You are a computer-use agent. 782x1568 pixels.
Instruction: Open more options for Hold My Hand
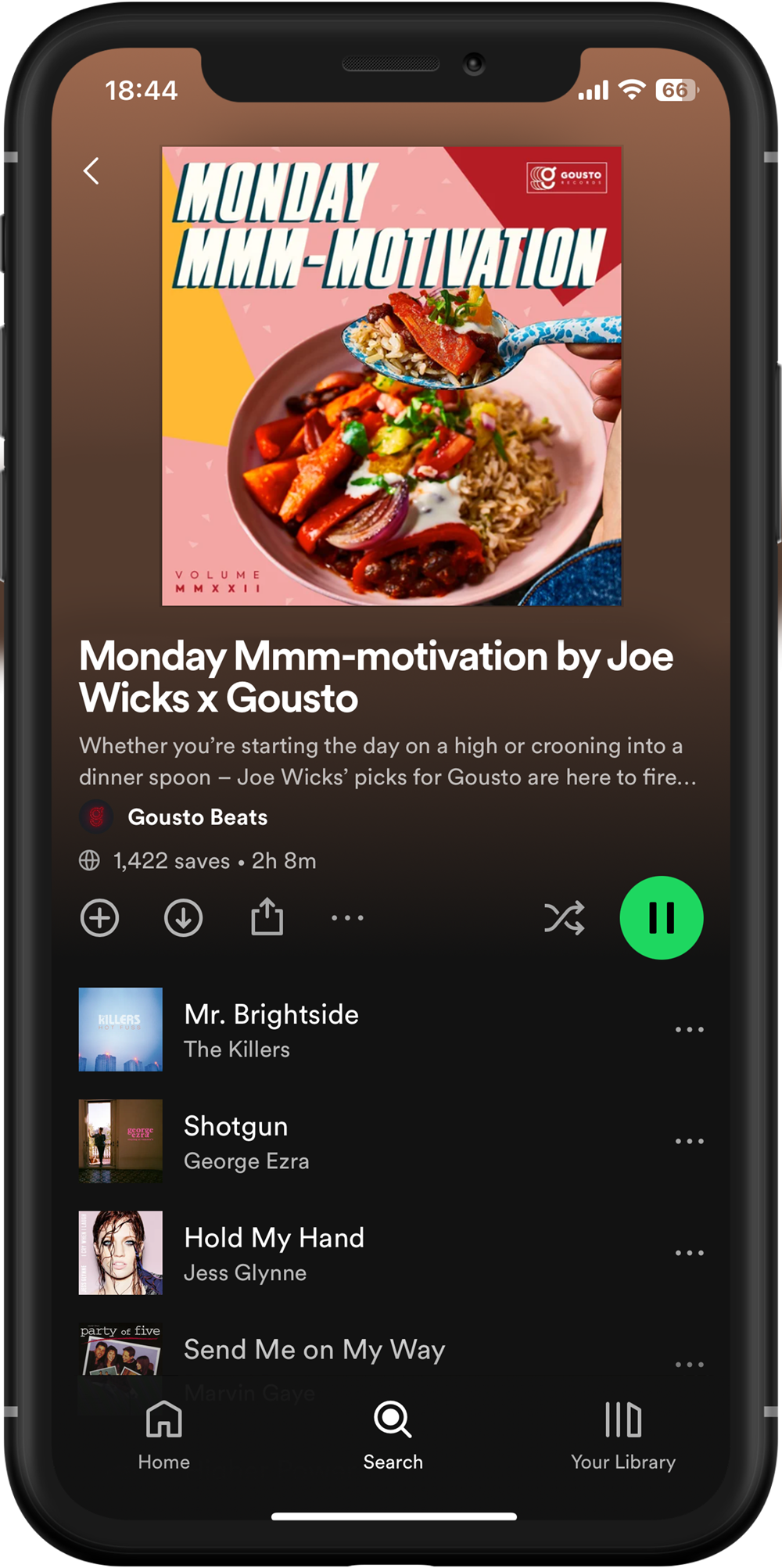(x=689, y=1253)
